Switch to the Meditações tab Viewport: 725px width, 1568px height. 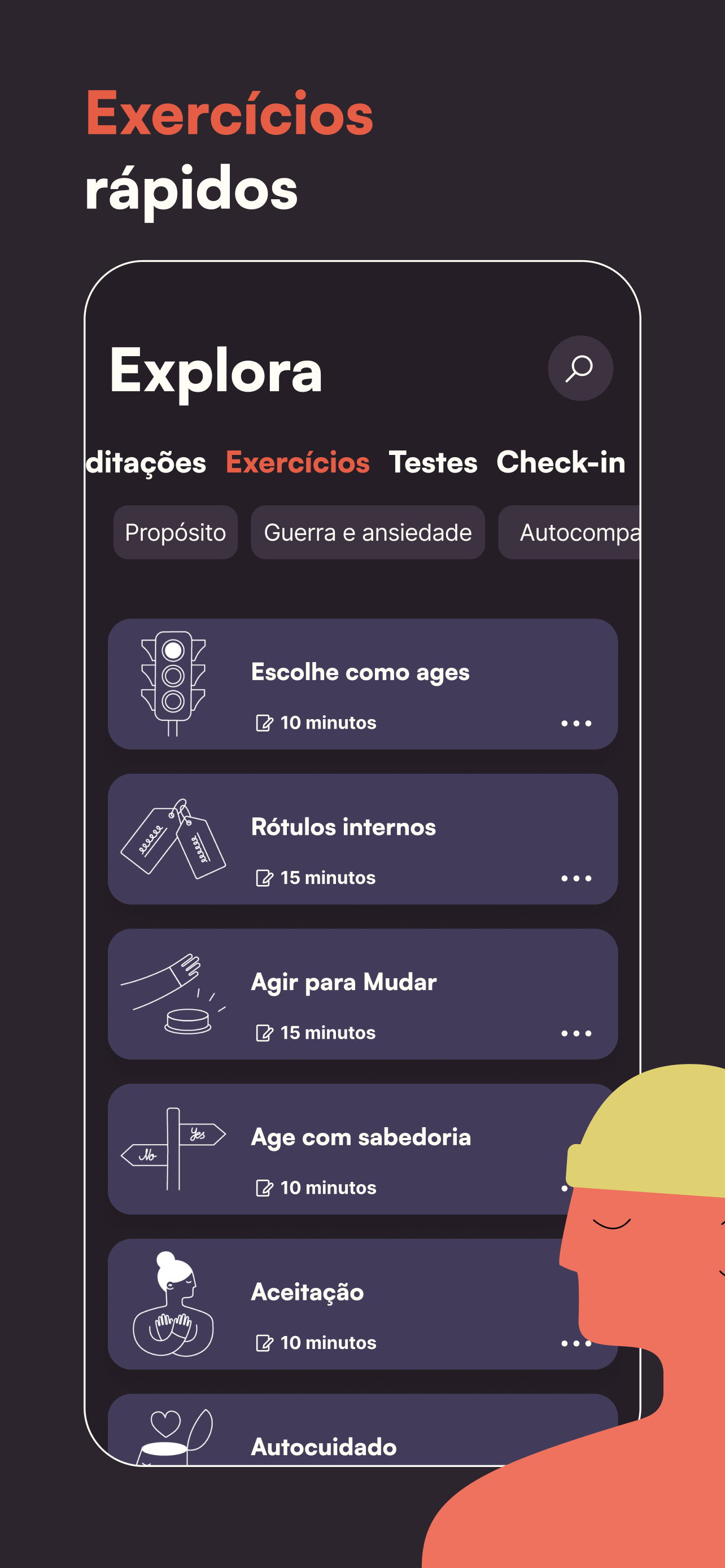[146, 463]
